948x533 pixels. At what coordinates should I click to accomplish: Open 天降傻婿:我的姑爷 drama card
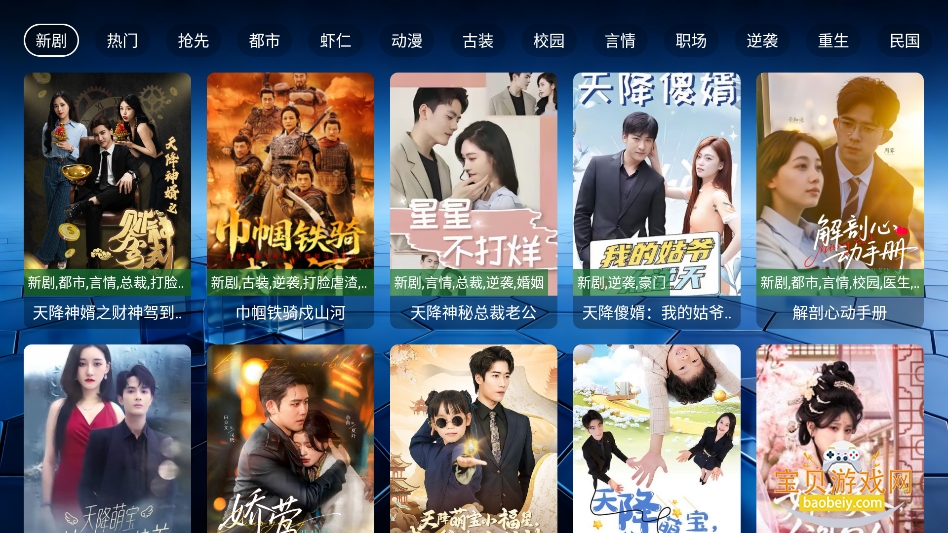(x=656, y=190)
